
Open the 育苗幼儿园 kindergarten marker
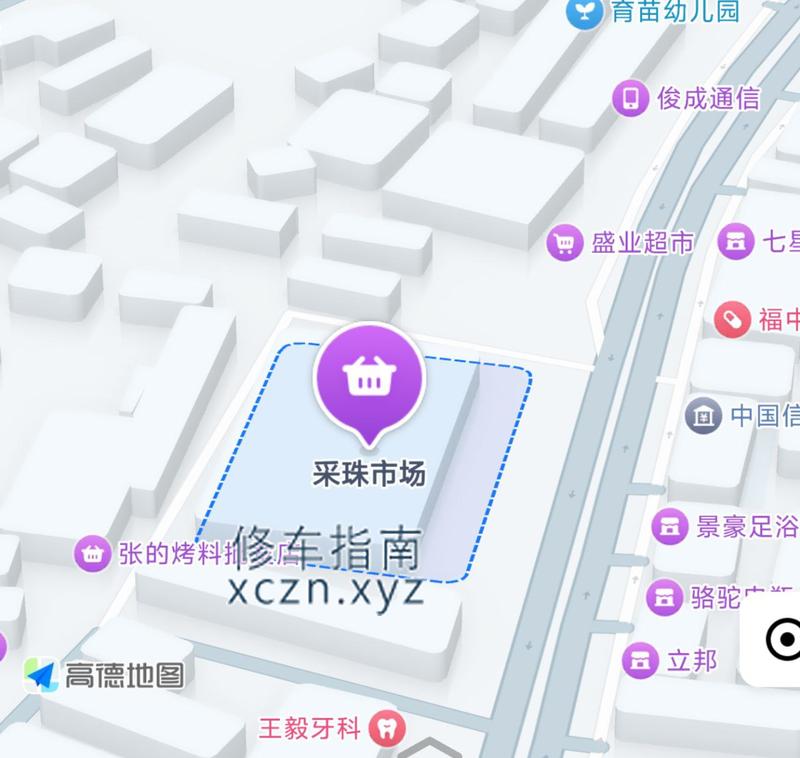coord(582,12)
